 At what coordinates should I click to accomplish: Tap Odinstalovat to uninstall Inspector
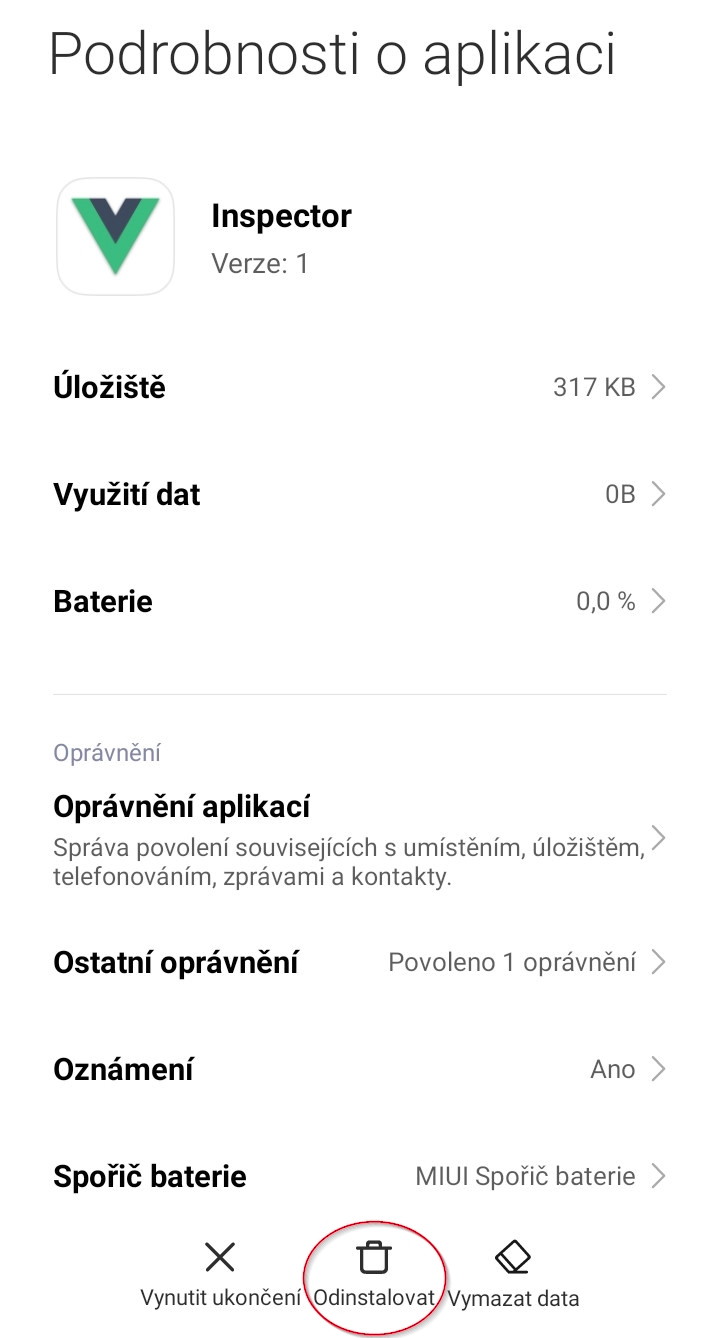pos(374,1274)
